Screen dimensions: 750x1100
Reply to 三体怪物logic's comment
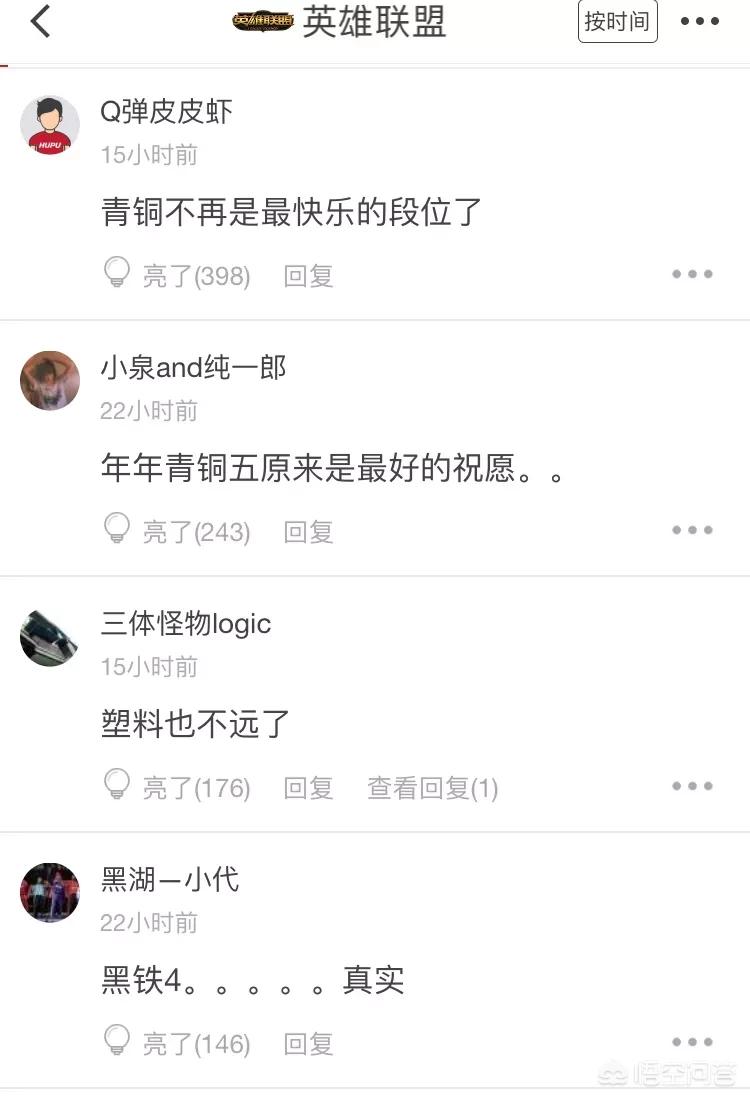tap(308, 788)
